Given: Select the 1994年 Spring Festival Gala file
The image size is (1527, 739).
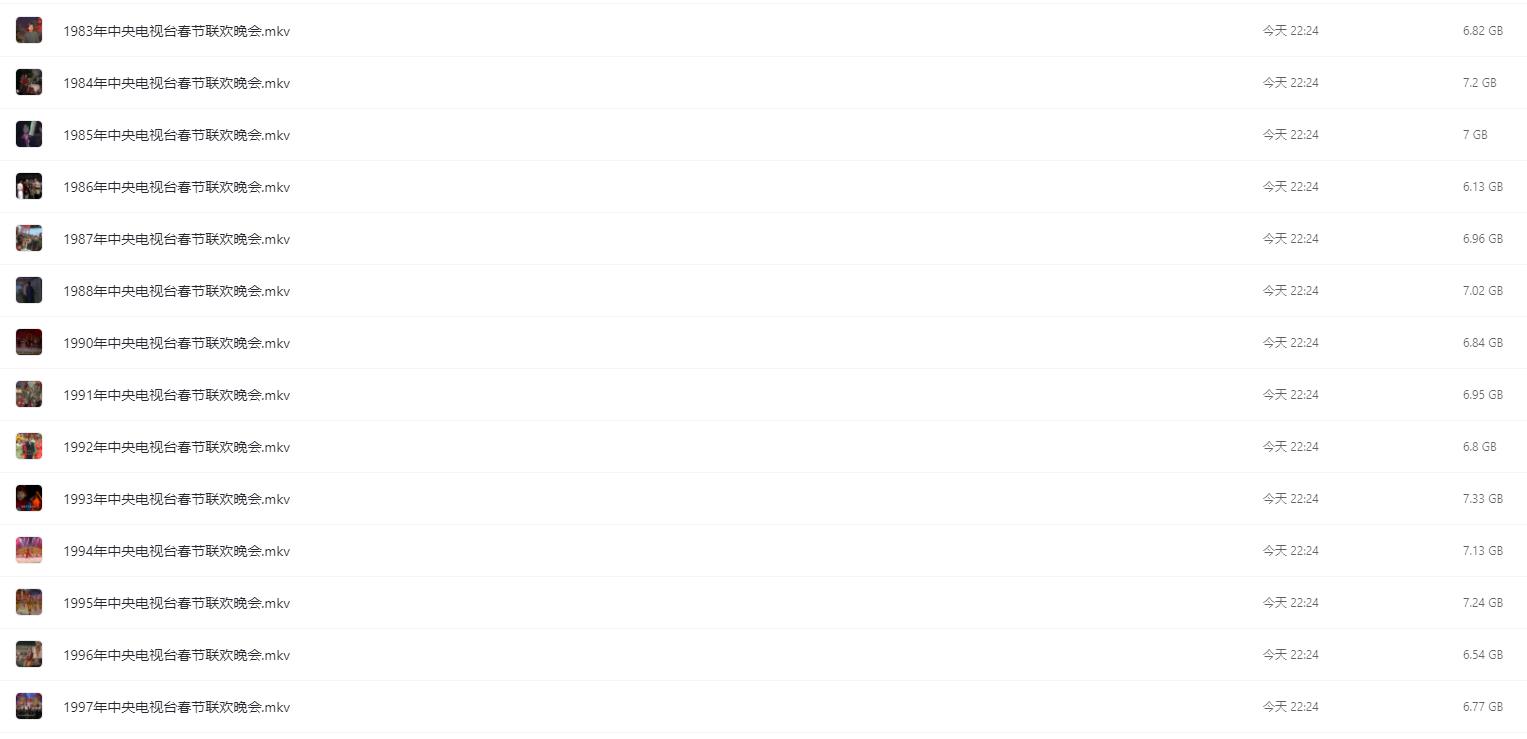Looking at the screenshot, I should (176, 551).
